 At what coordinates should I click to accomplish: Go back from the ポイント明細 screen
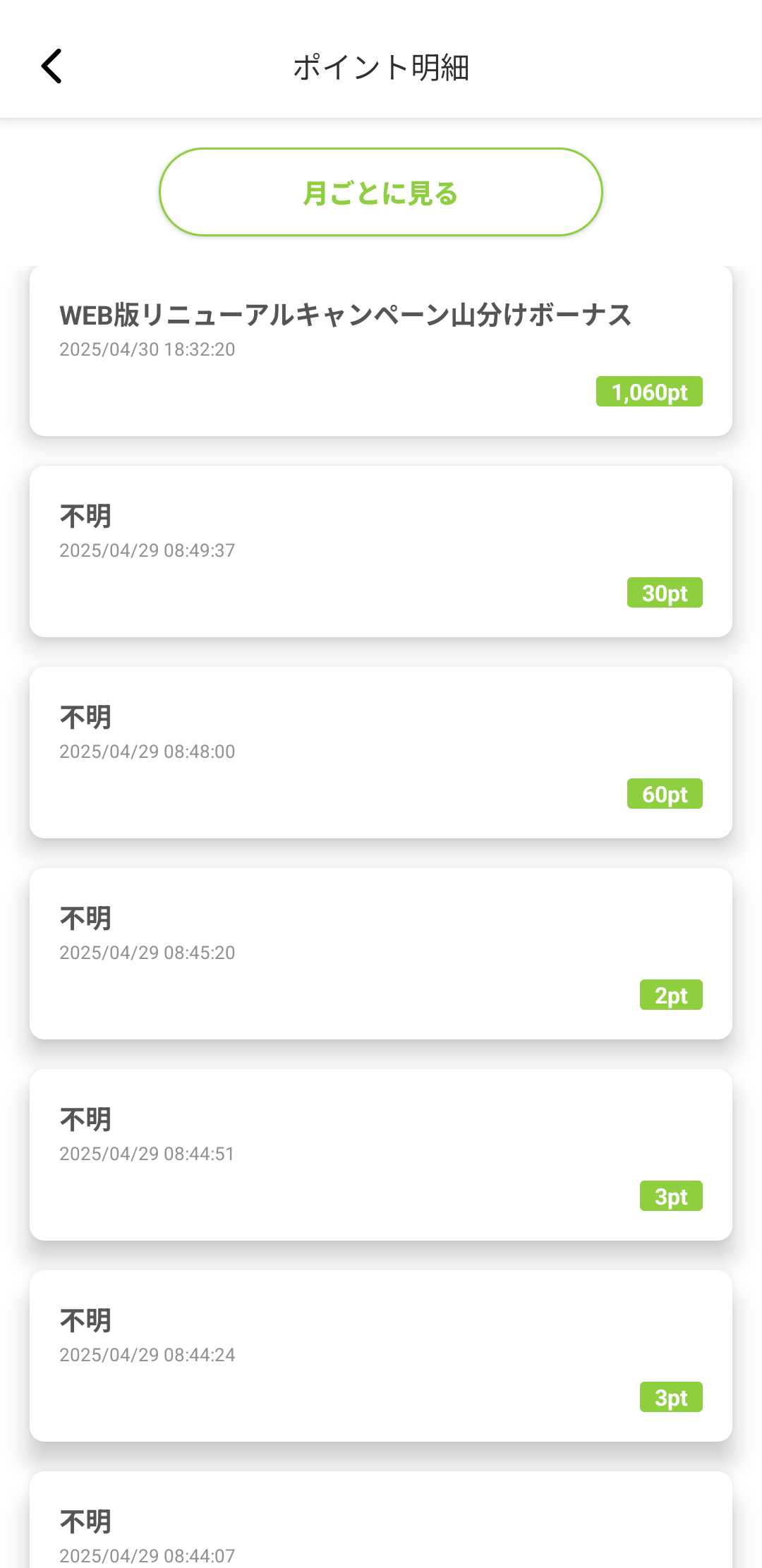(x=52, y=66)
